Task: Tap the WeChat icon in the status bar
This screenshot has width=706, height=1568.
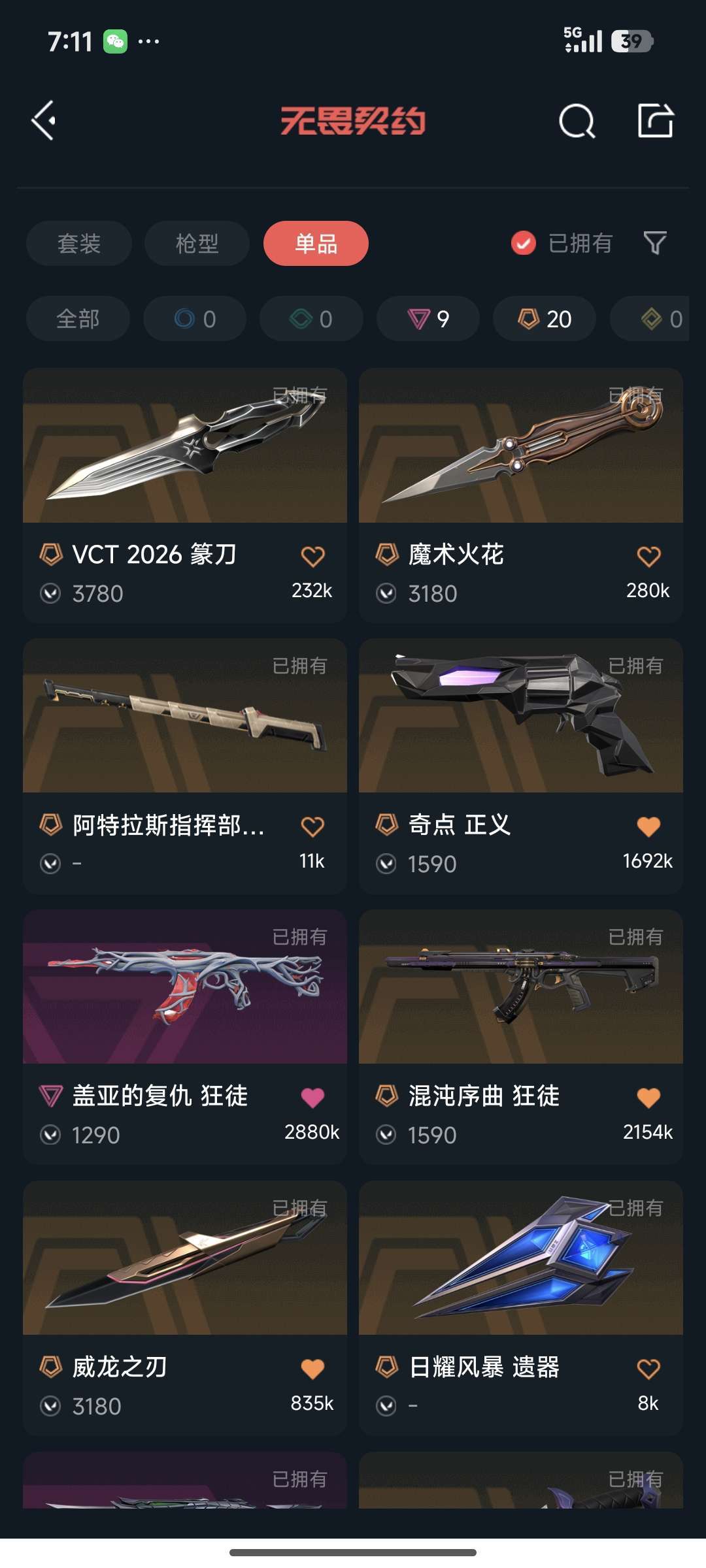Action: pyautogui.click(x=114, y=41)
